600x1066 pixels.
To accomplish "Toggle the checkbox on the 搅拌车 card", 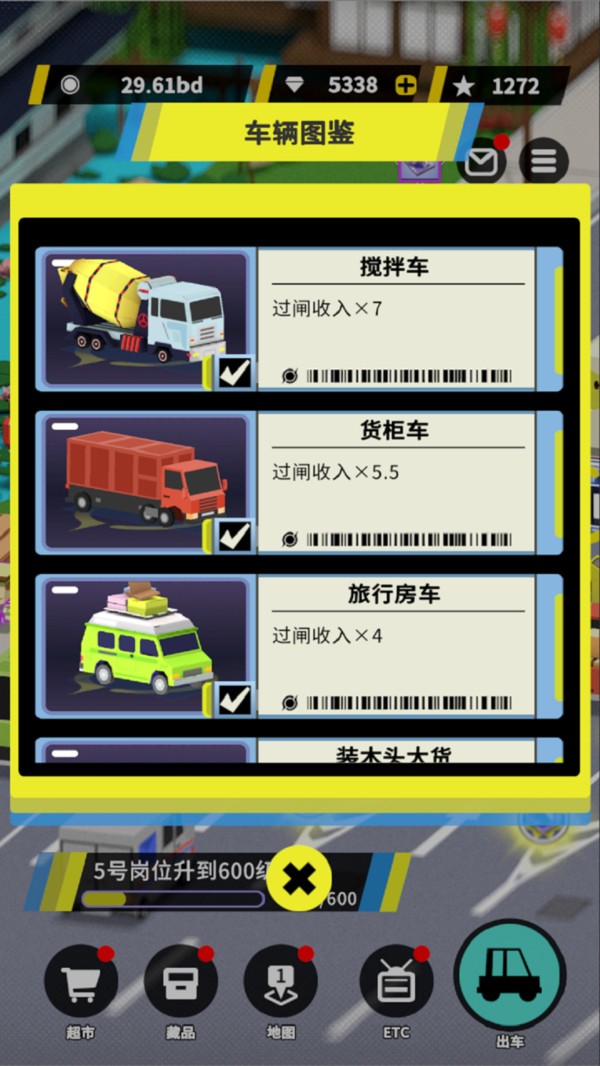I will [x=234, y=374].
